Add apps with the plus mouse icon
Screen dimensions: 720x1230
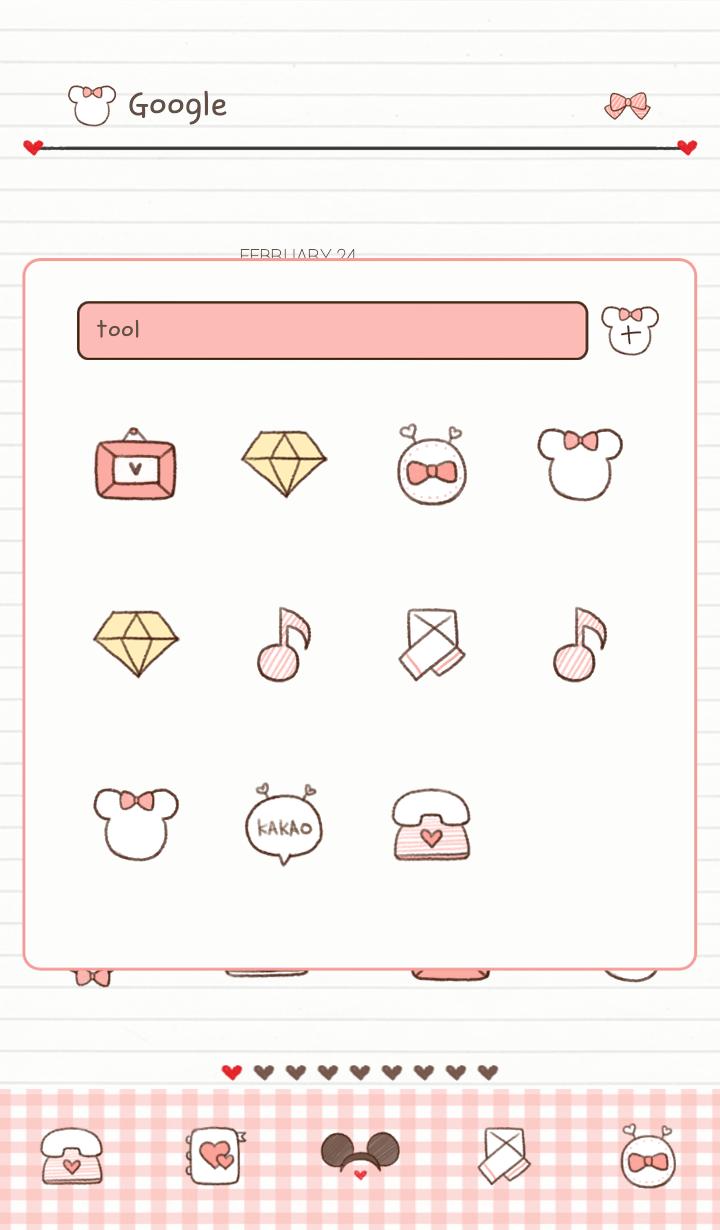pos(630,330)
